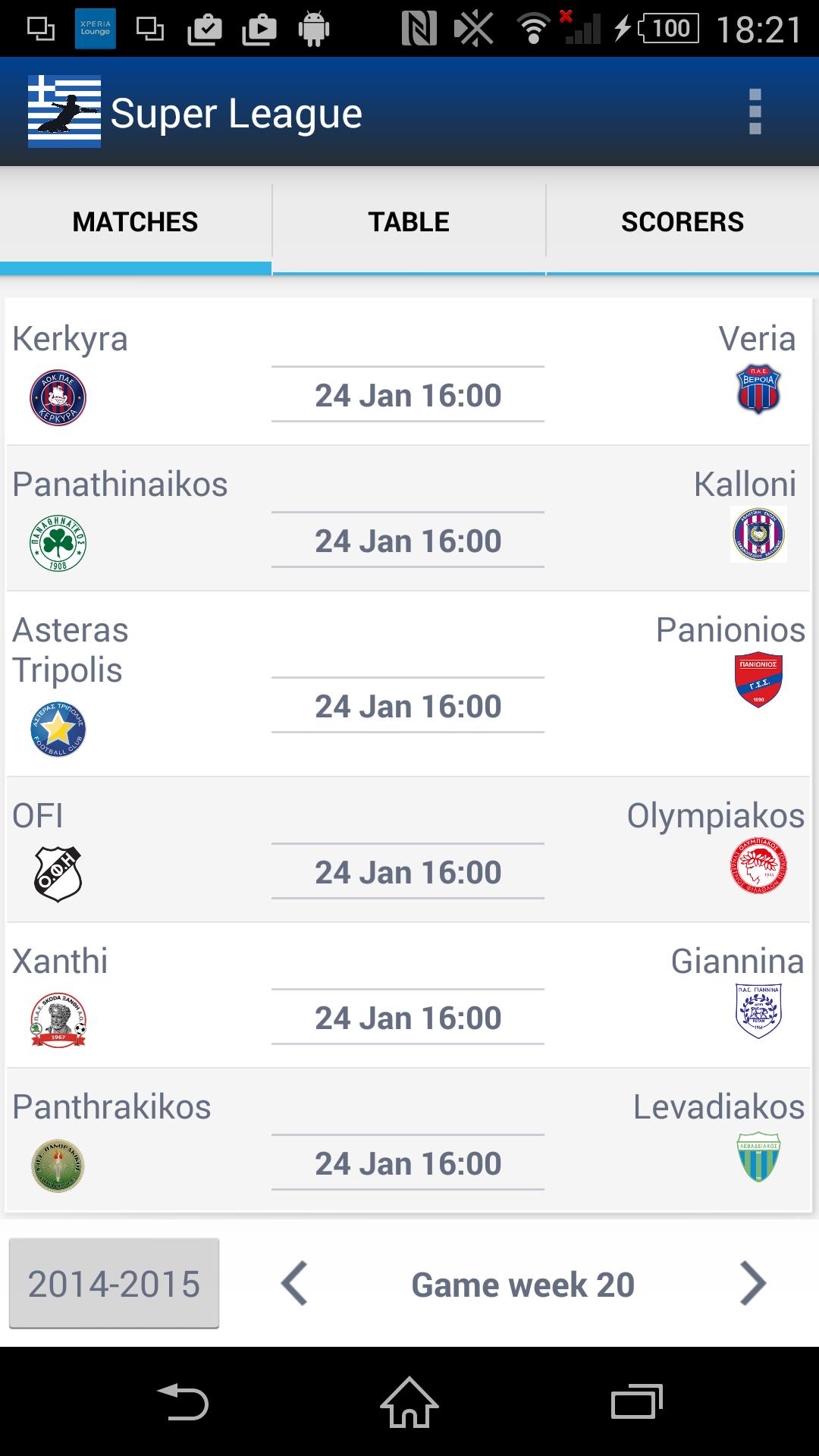Advance to next game week with right chevron
The height and width of the screenshot is (1456, 819).
753,1283
